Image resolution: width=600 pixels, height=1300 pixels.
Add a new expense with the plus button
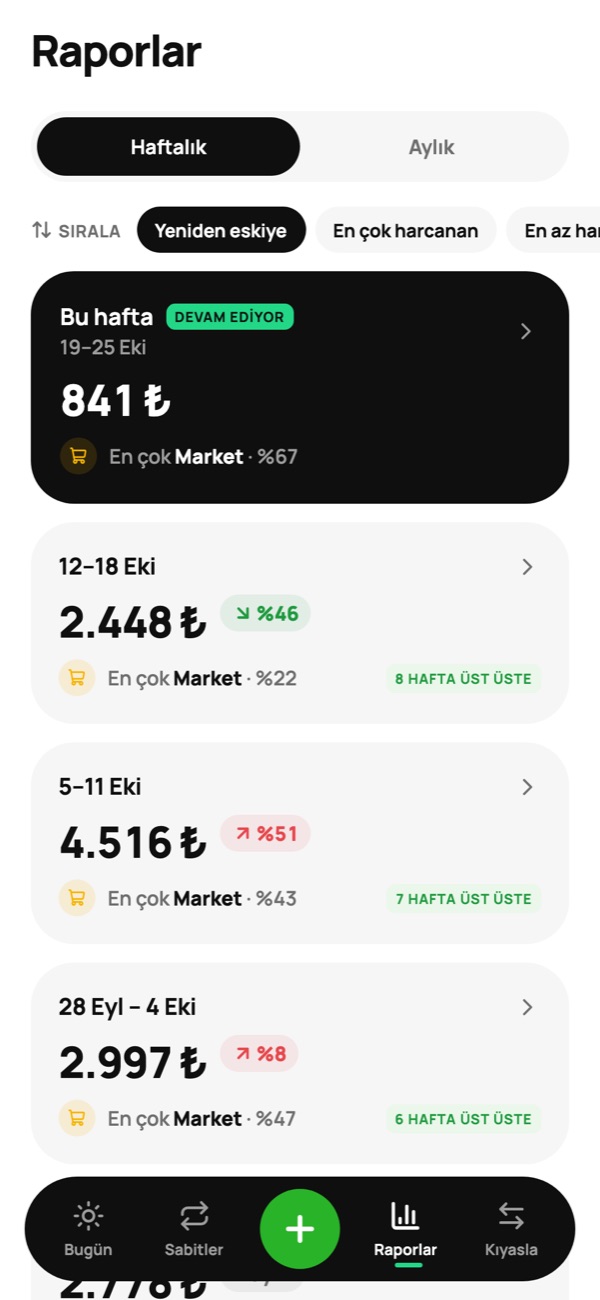(x=300, y=1229)
